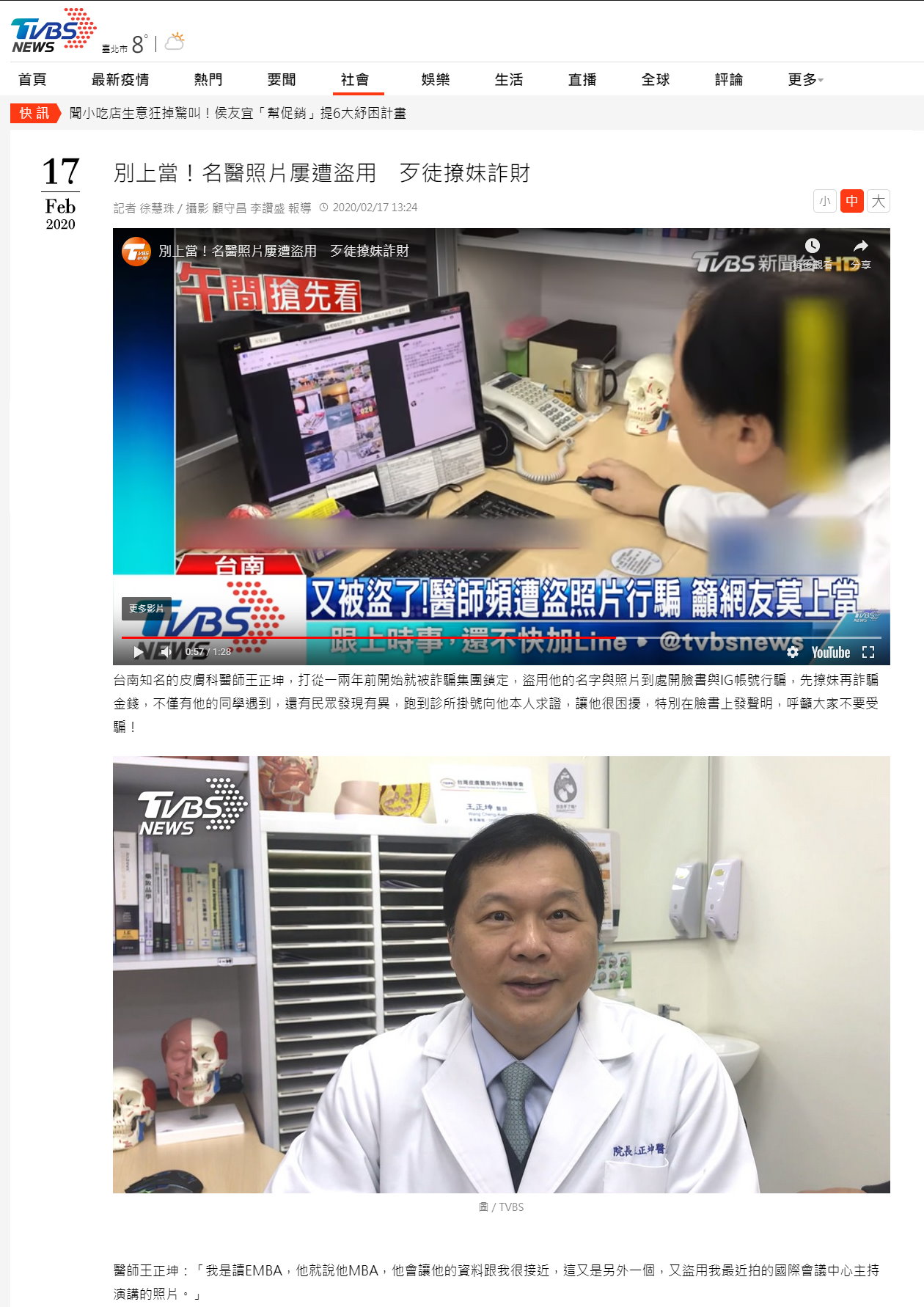Tap the TVBS News logo
The width and height of the screenshot is (924, 1307).
click(x=53, y=31)
